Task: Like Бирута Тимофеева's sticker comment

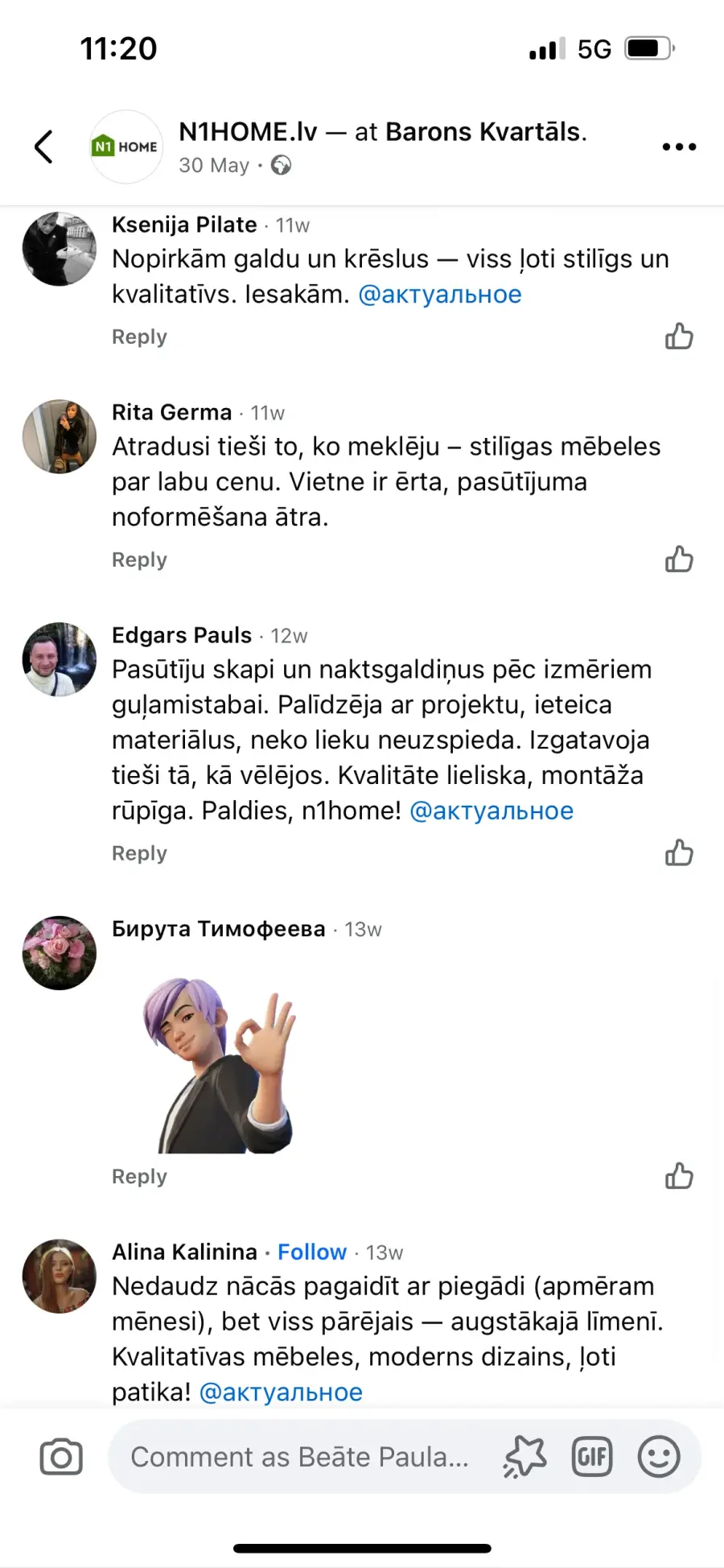Action: click(679, 1177)
